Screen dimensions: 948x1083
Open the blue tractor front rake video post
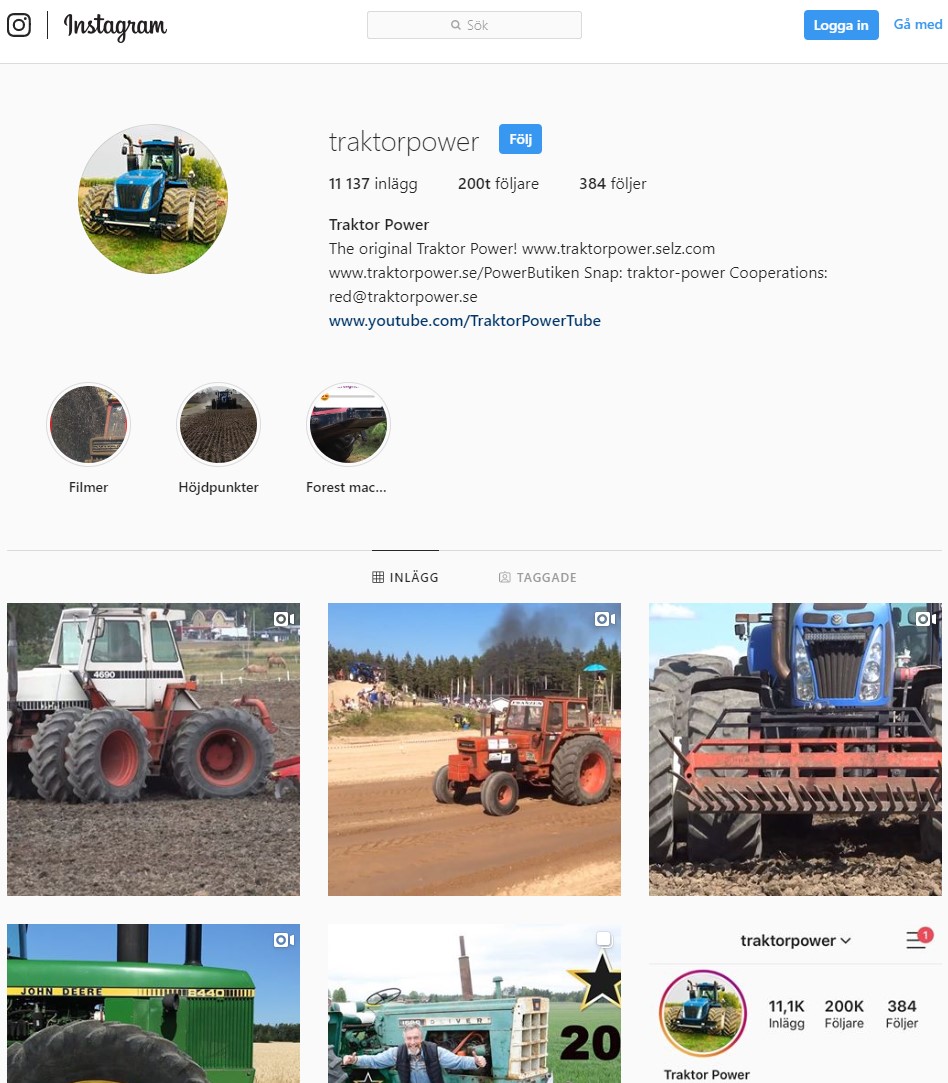(x=795, y=749)
